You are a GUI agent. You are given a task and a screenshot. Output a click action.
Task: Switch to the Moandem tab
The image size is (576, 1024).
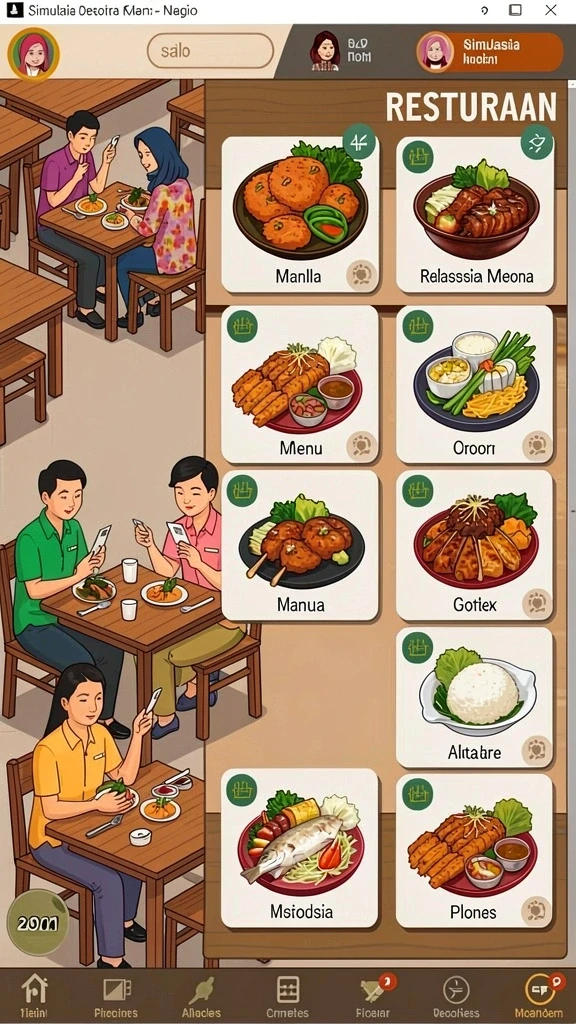[x=539, y=996]
